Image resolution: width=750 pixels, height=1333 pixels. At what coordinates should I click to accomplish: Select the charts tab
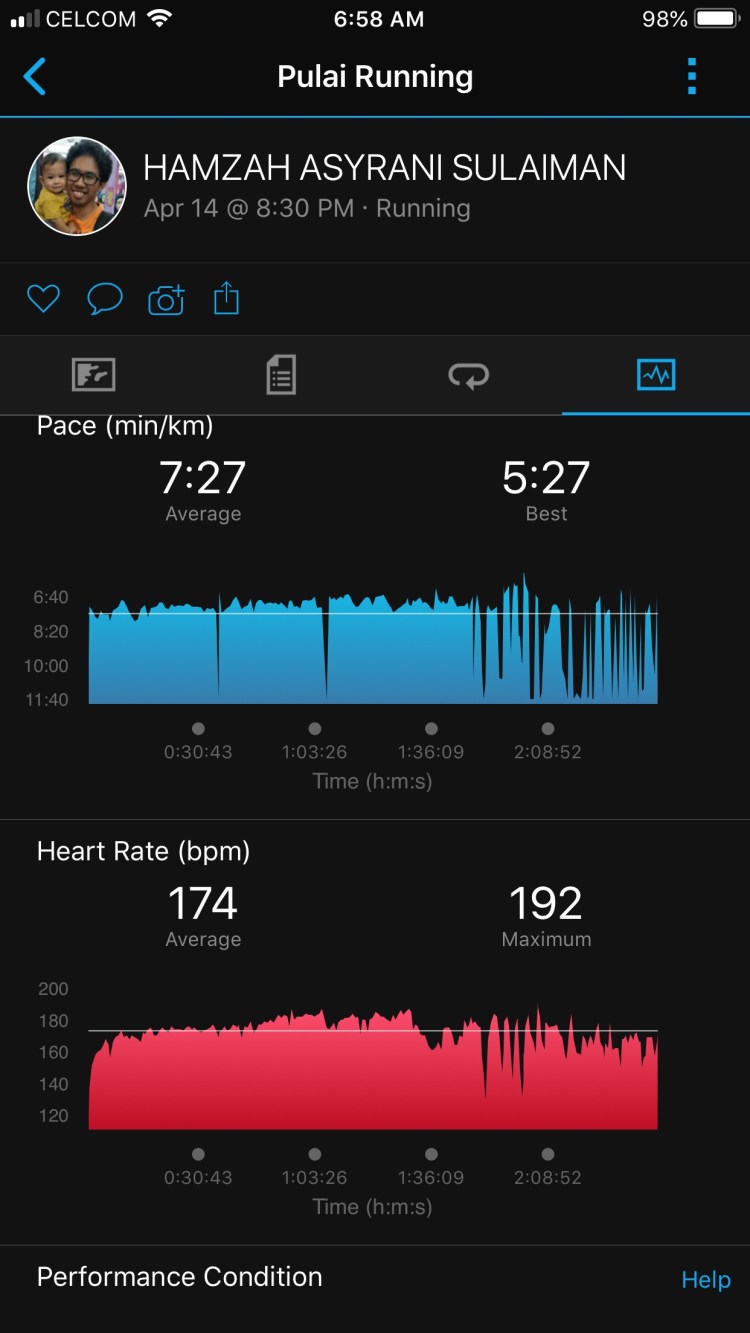[x=656, y=375]
